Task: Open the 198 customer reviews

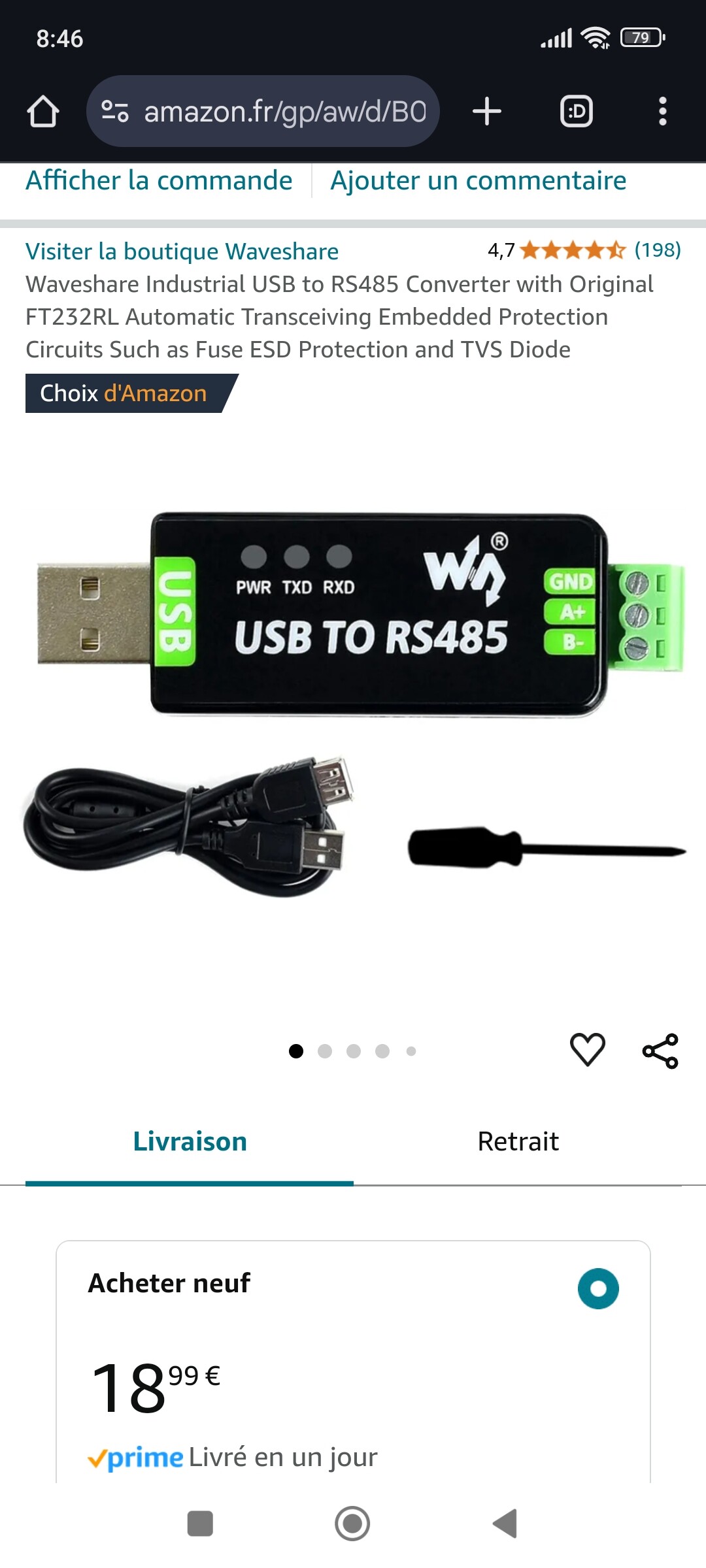Action: tap(657, 250)
